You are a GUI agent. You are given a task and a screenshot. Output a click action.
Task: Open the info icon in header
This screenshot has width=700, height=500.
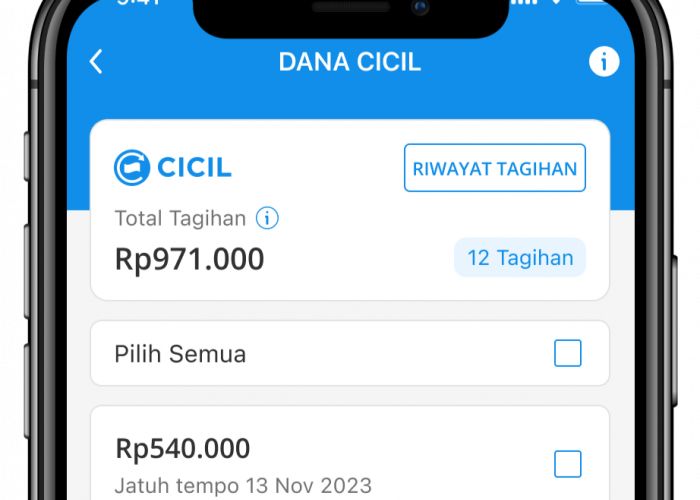603,62
